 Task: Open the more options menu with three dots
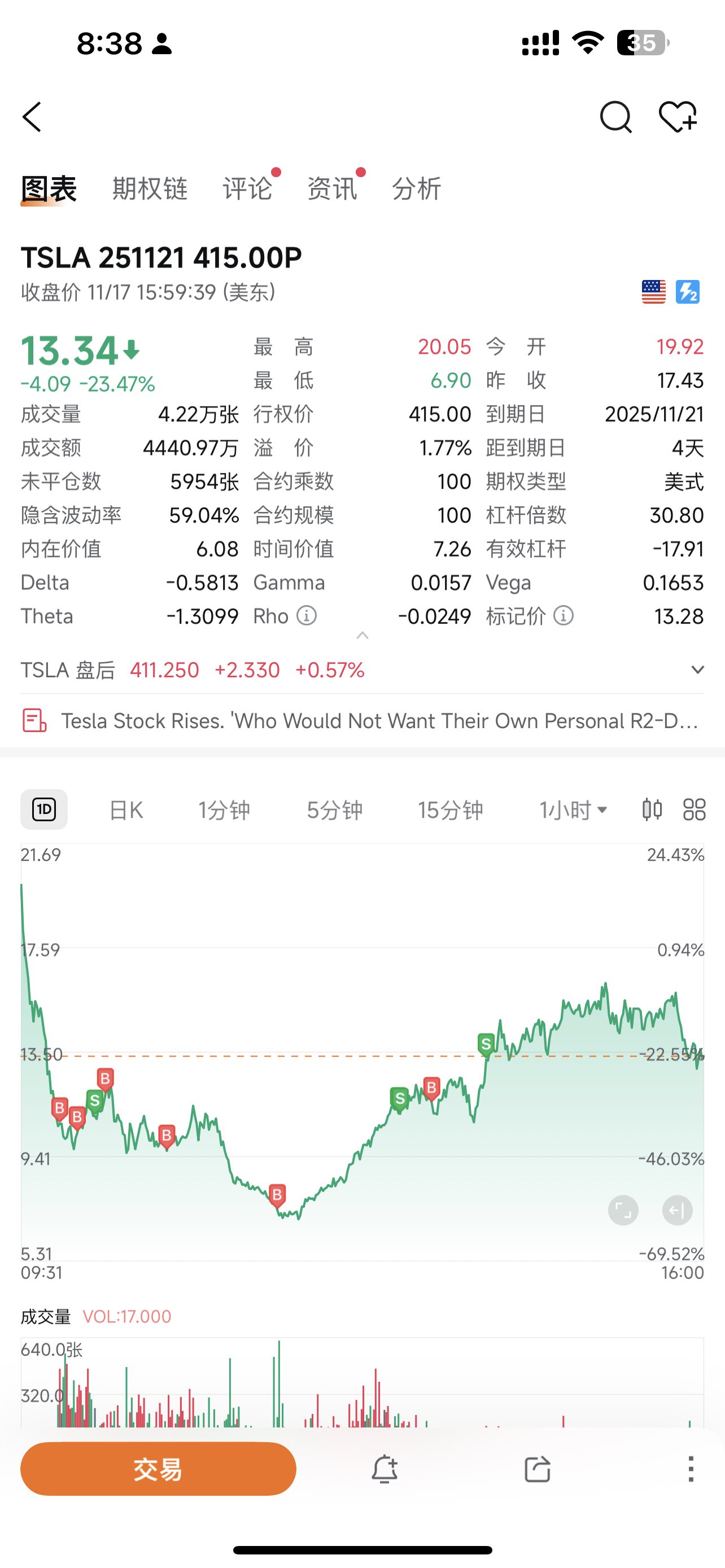click(x=691, y=1469)
